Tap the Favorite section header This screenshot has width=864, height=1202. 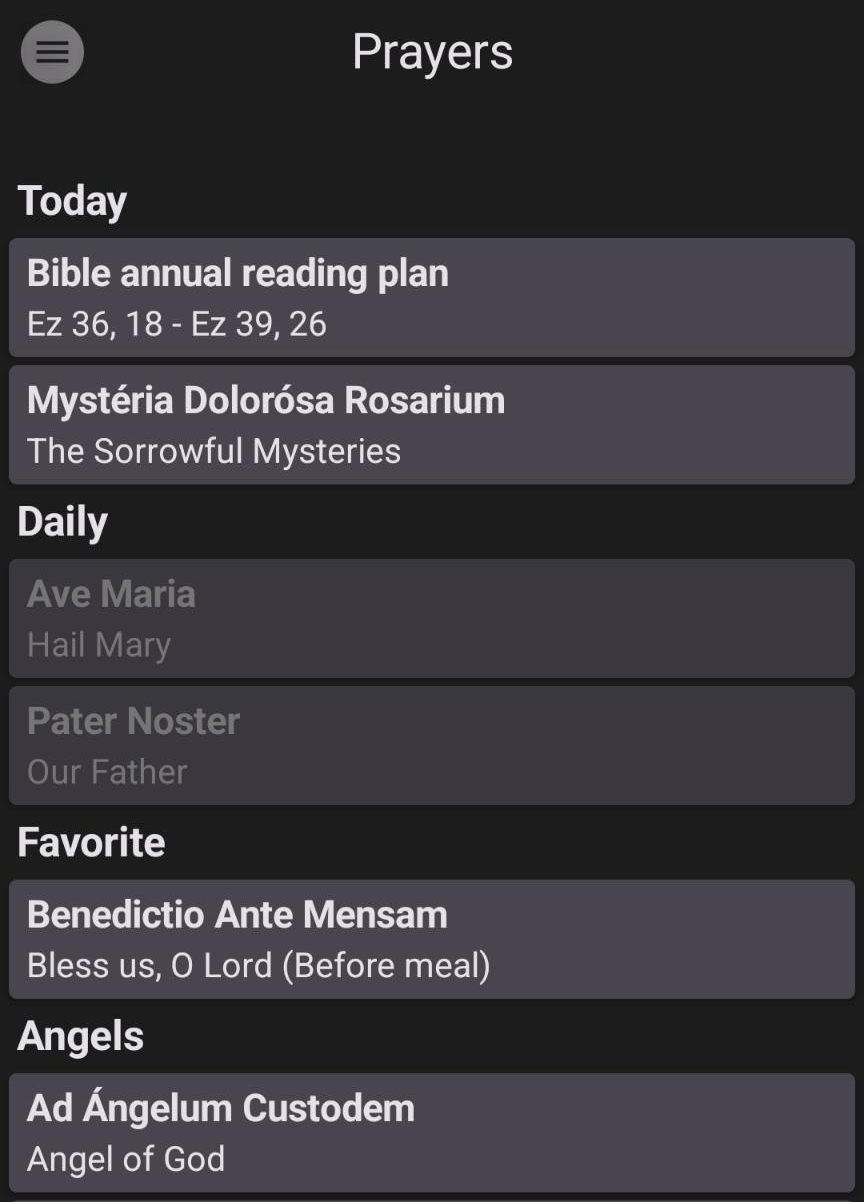(90, 842)
